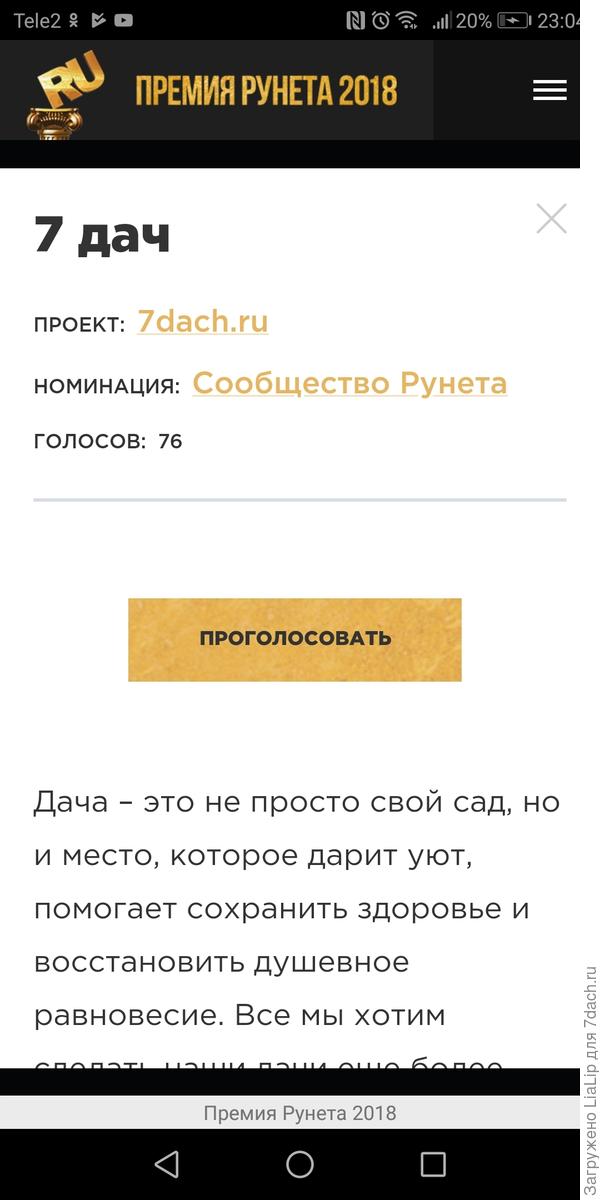
Task: Open the 7dach.ru project link
Action: (x=203, y=322)
